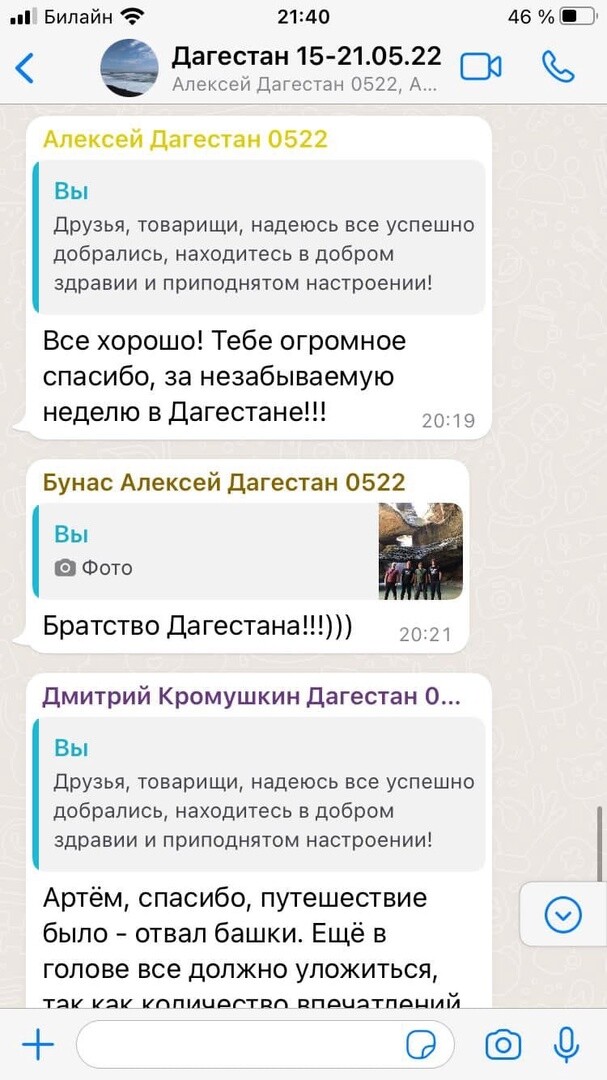Start a group voice call

tap(557, 67)
